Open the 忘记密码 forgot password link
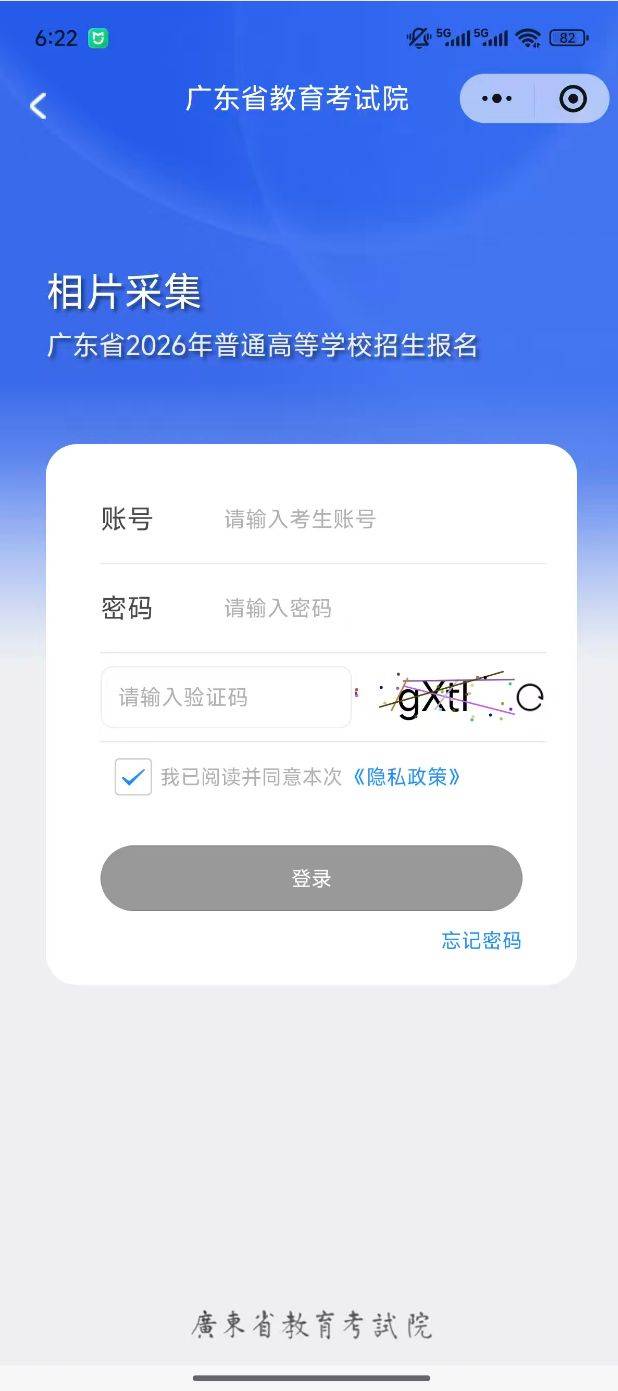 (481, 940)
